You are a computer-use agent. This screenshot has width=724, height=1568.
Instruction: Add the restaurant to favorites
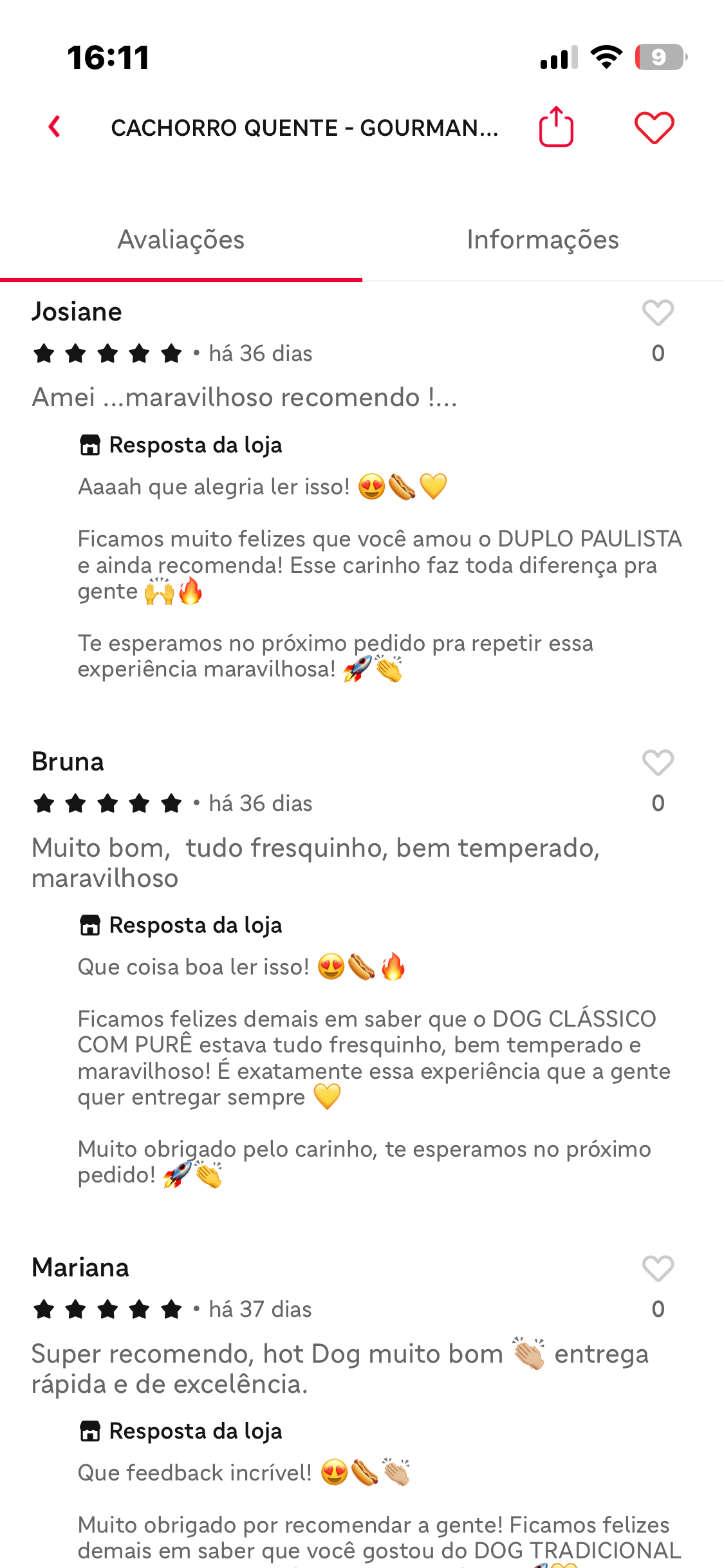click(x=654, y=127)
